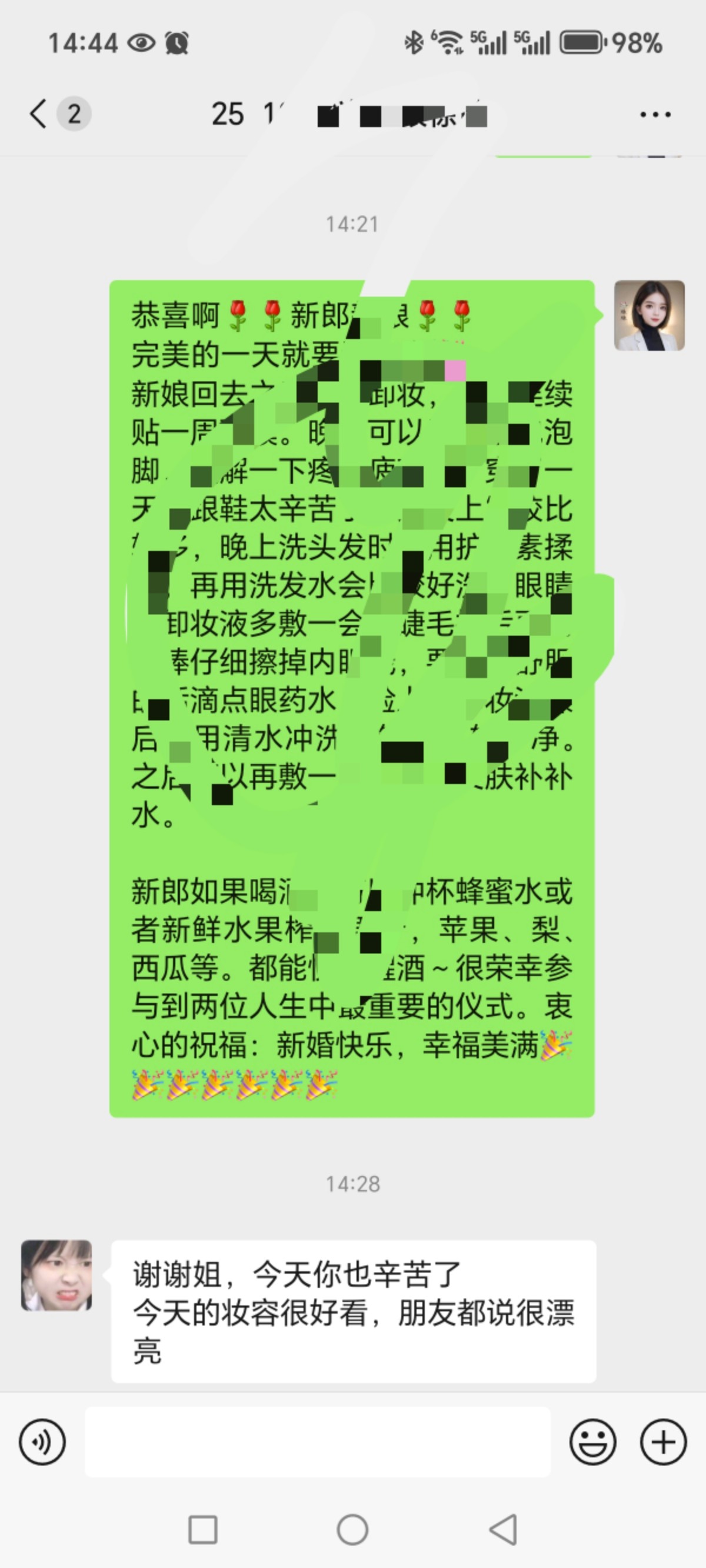Screen dimensions: 706x1568
Task: Open the plus attachment menu
Action: (663, 1441)
